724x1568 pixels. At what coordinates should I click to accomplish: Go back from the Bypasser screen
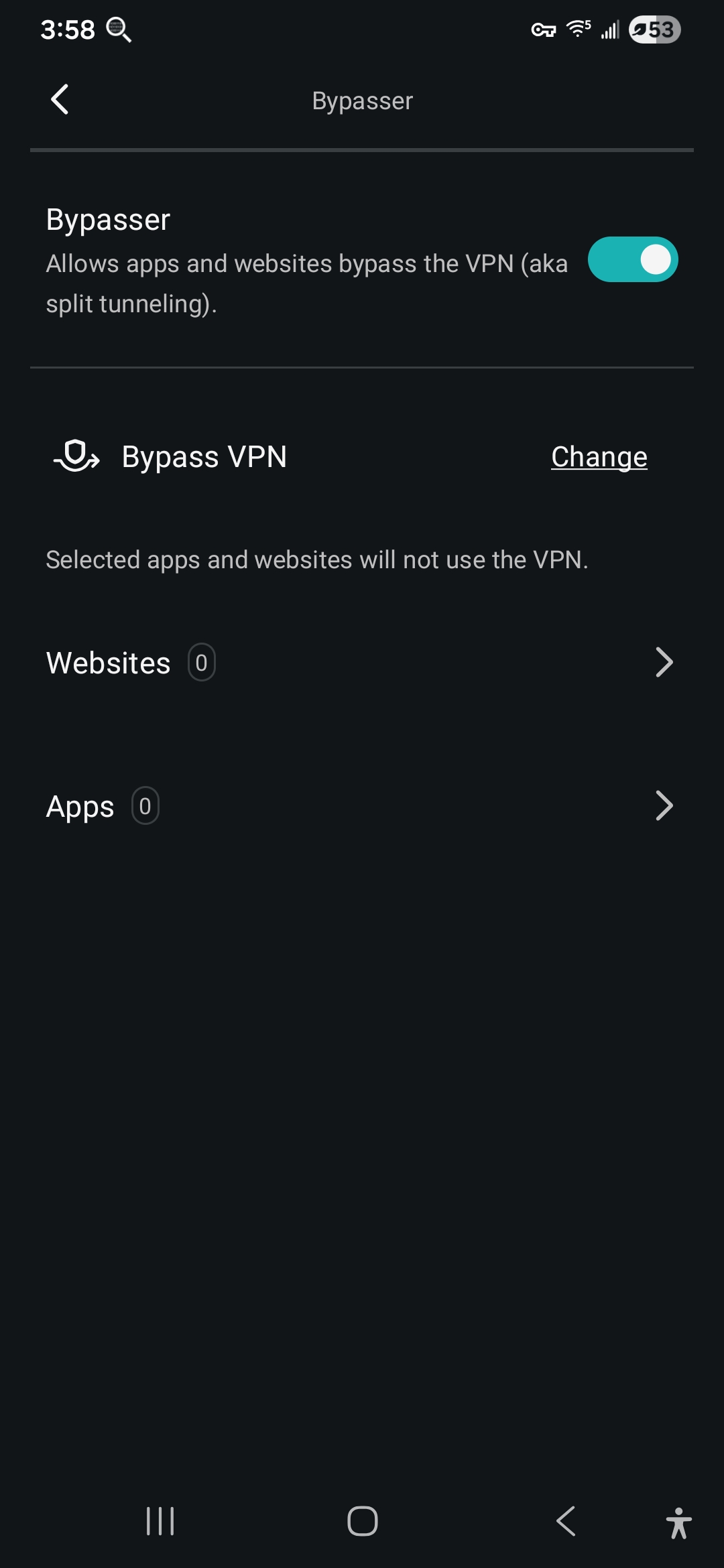[60, 100]
